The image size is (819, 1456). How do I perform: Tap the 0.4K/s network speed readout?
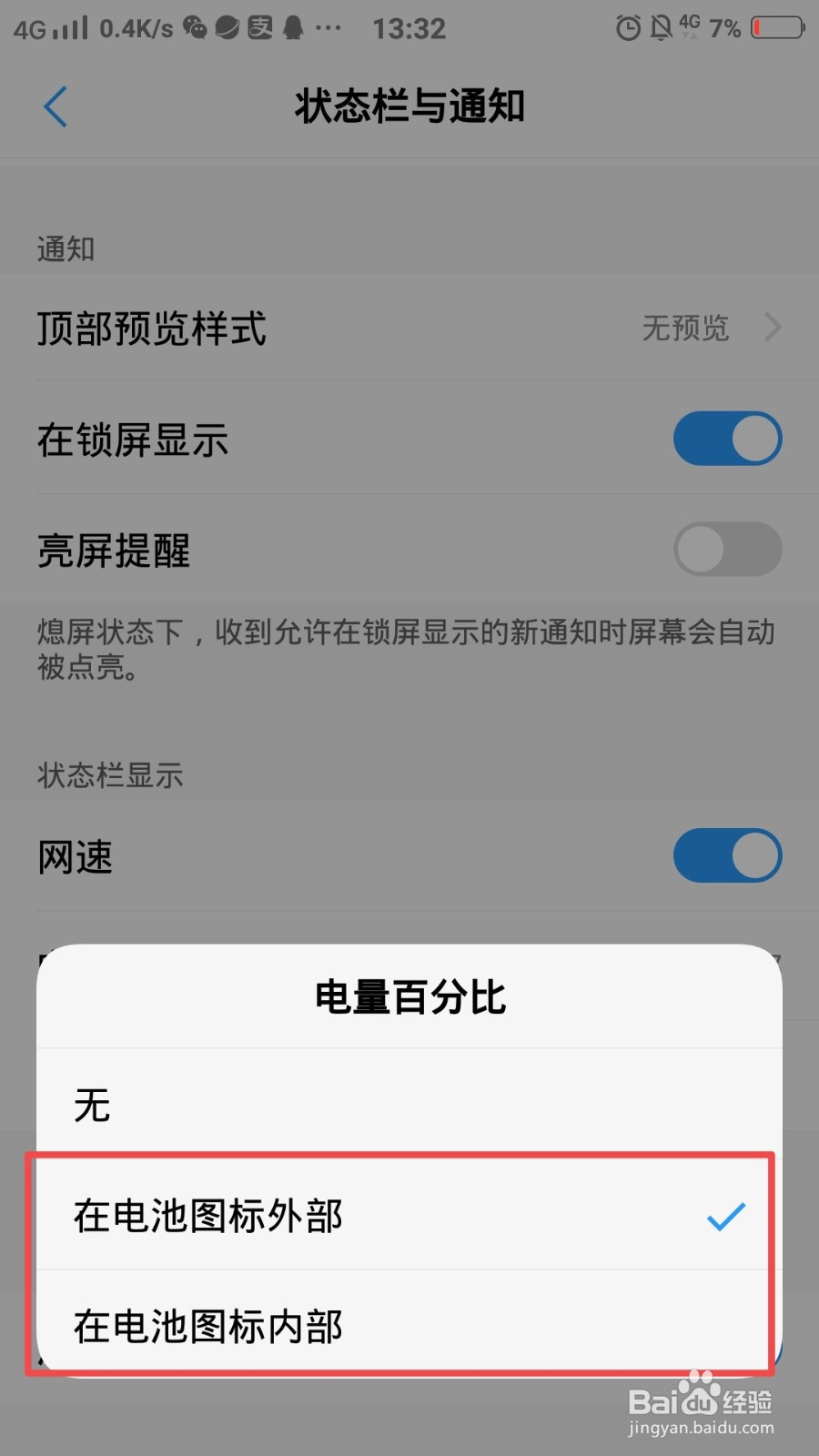point(136,27)
